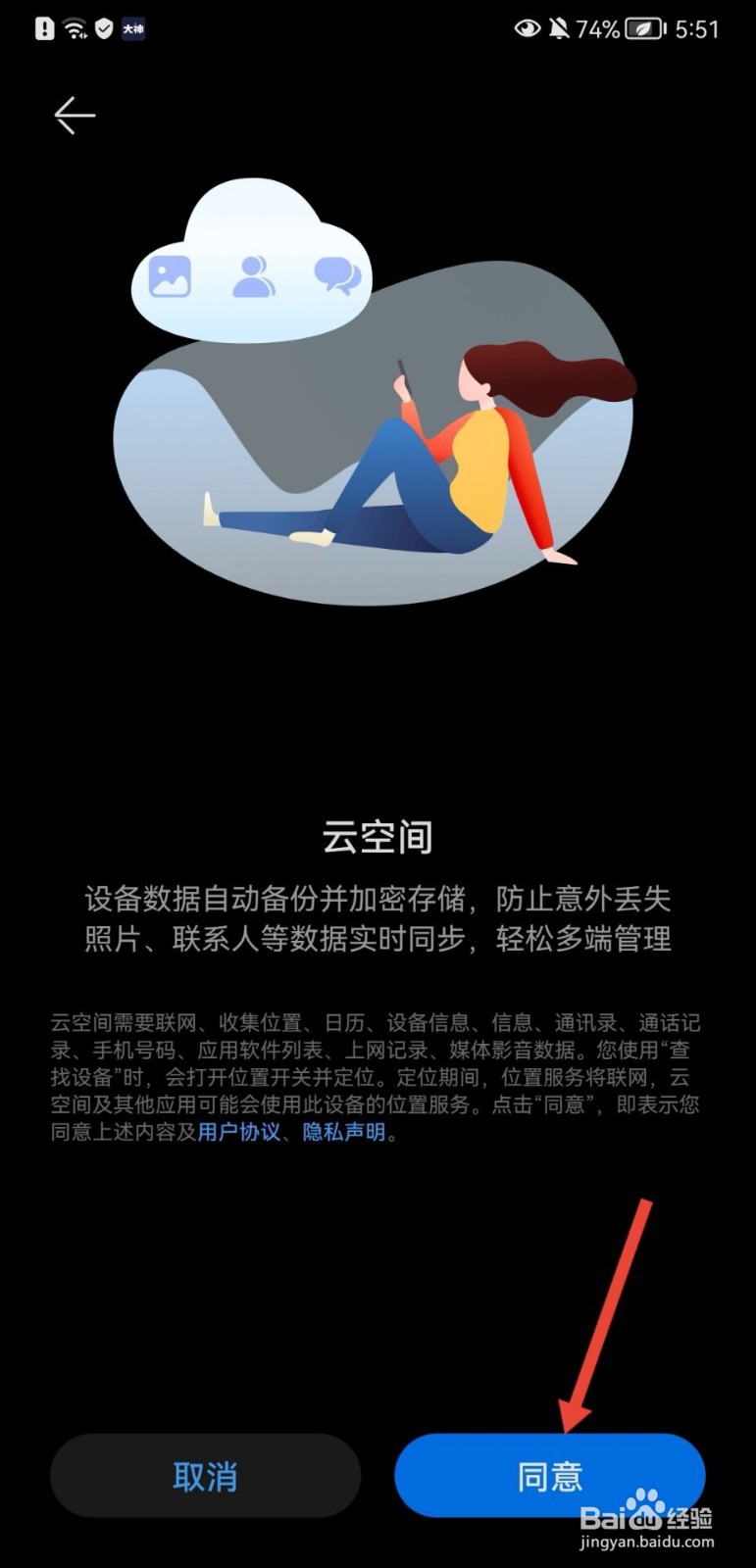Tap the exclamation warning status icon
Screen dimensions: 756x1568
(x=43, y=28)
